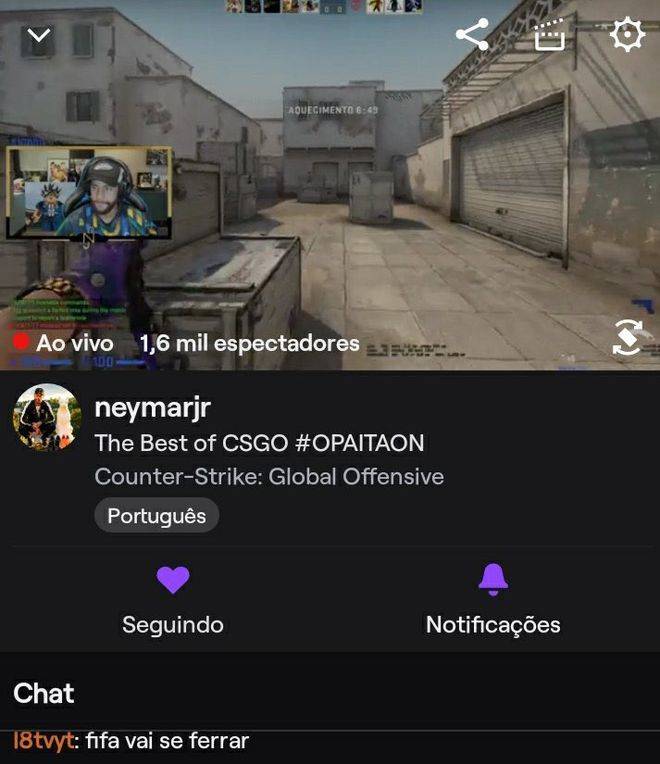This screenshot has width=660, height=764.
Task: Create a clip of the stream
Action: (549, 36)
